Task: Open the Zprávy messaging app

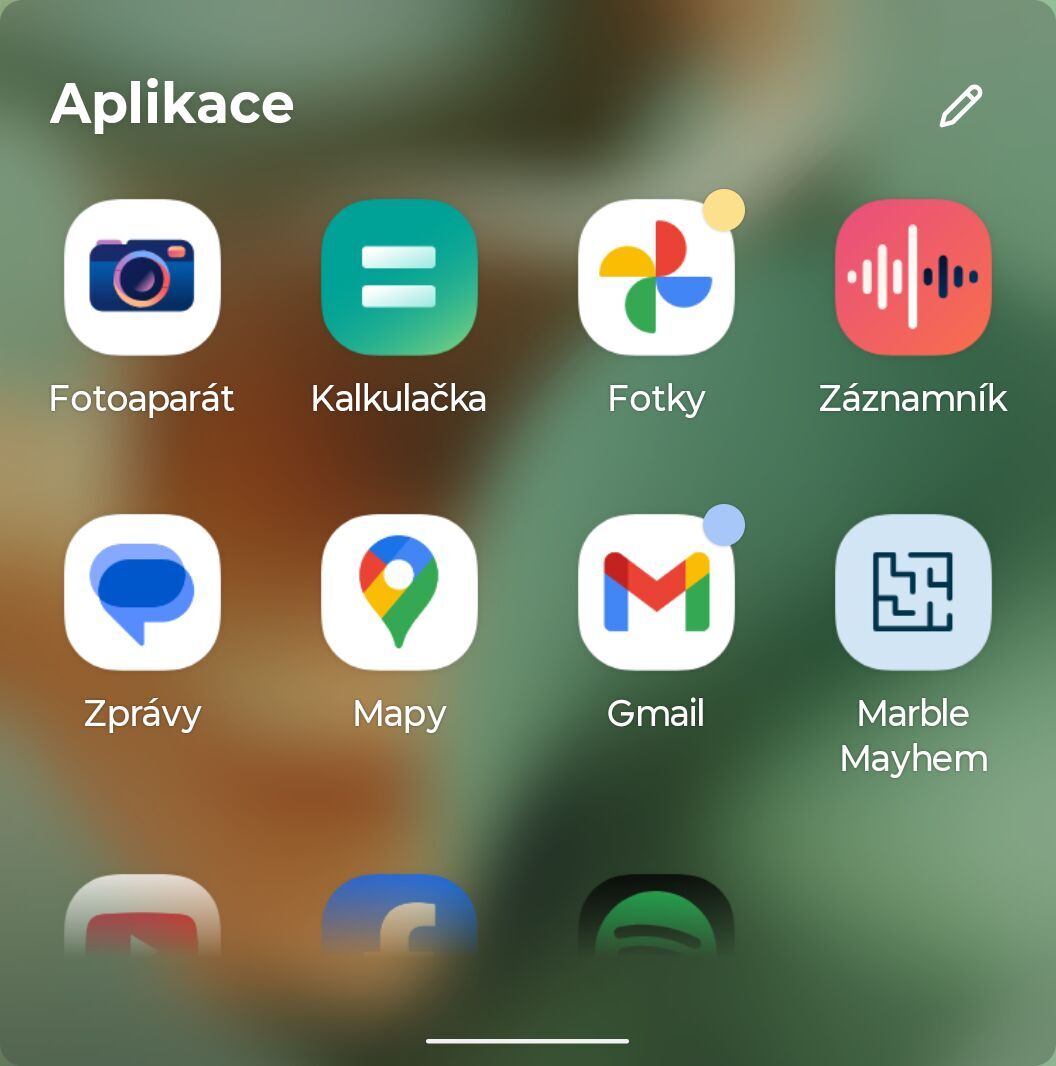Action: click(x=142, y=592)
